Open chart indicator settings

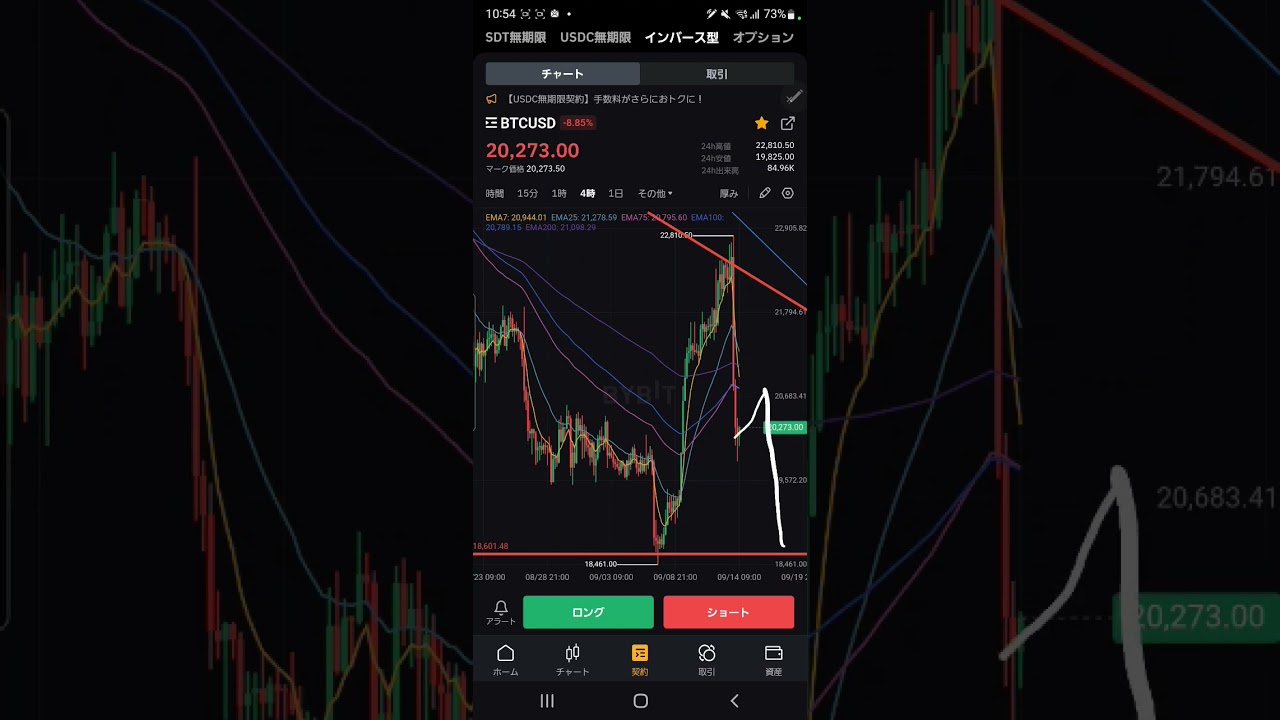pos(788,194)
